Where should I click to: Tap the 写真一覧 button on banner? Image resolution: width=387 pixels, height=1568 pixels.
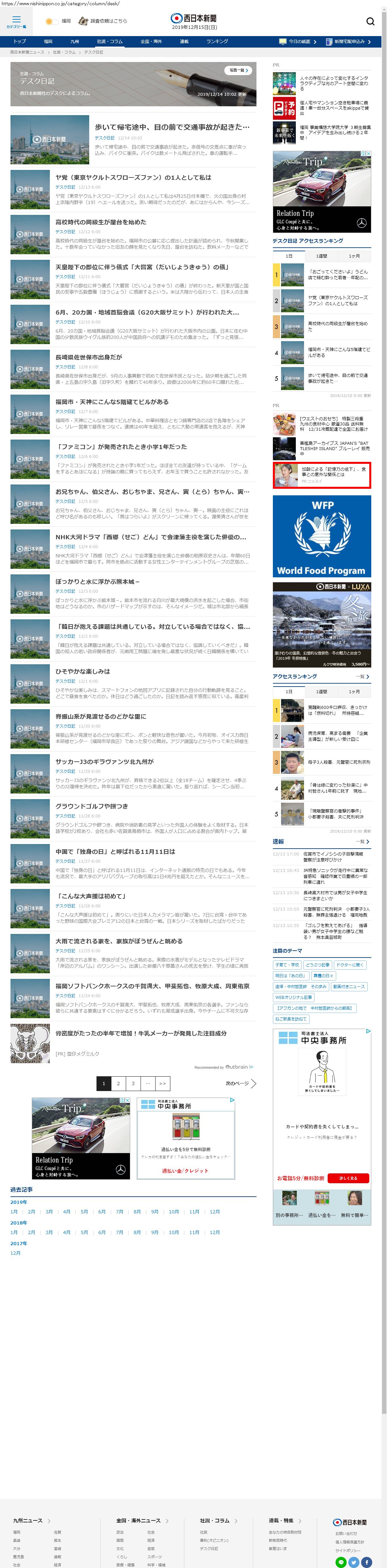237,71
